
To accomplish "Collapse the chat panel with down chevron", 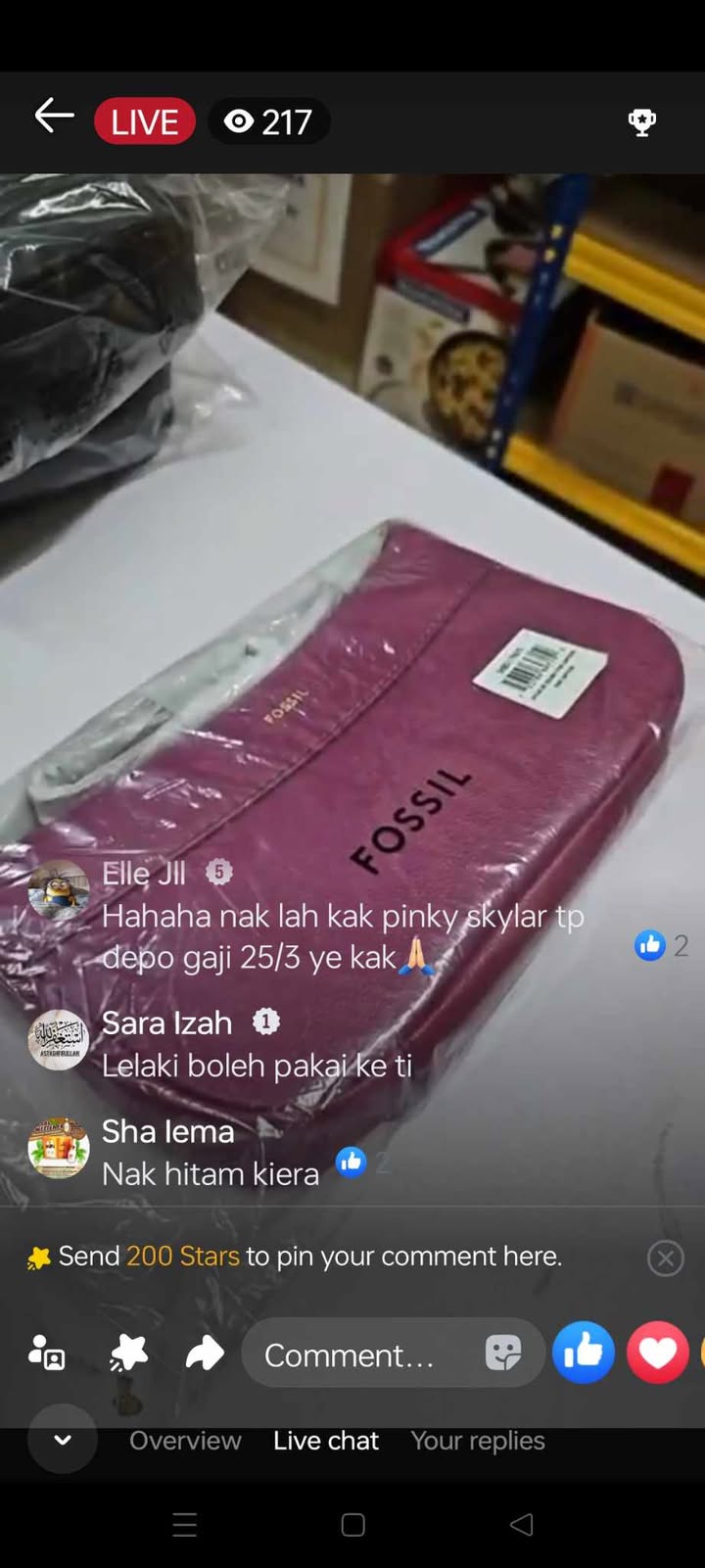I will [x=63, y=1440].
